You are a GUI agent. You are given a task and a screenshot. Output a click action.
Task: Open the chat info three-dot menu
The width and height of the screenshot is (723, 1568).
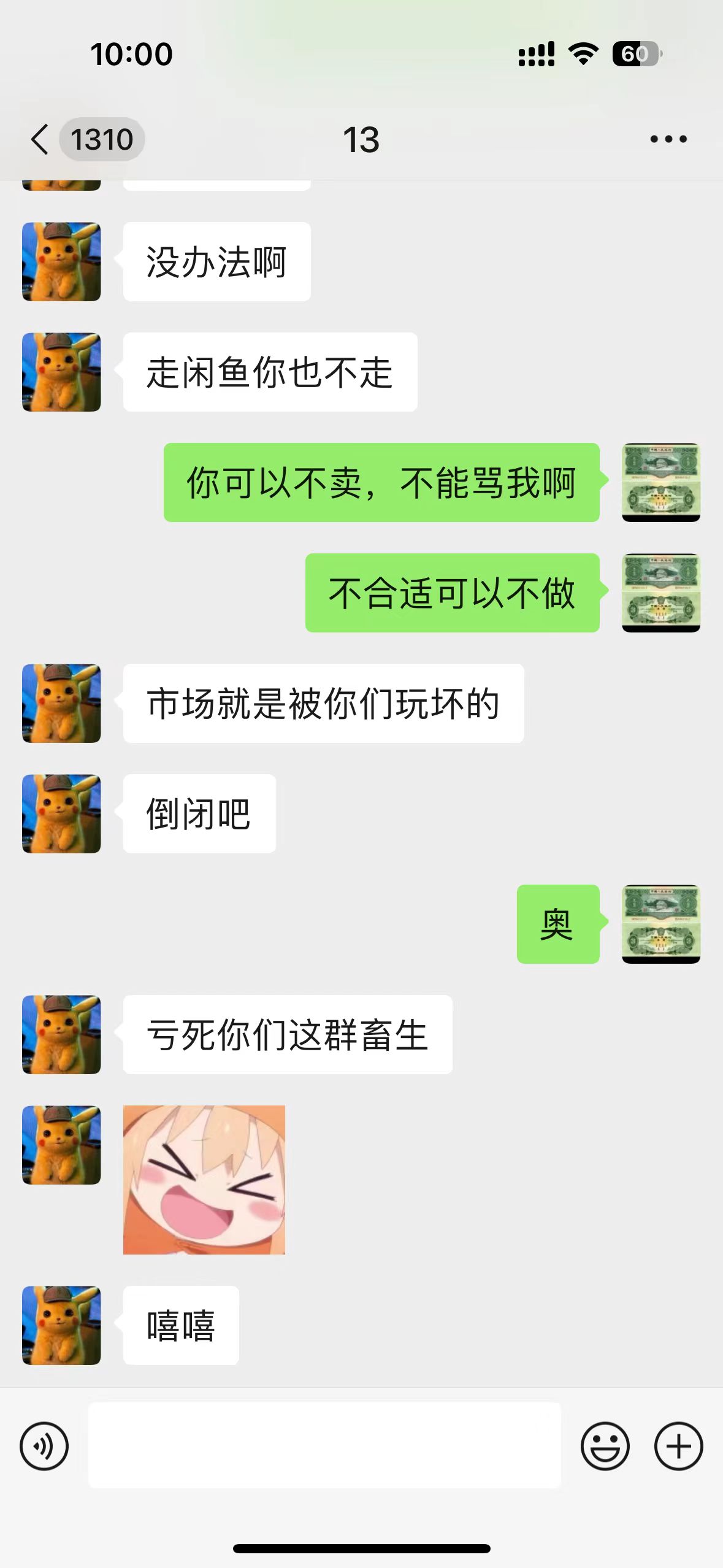668,139
